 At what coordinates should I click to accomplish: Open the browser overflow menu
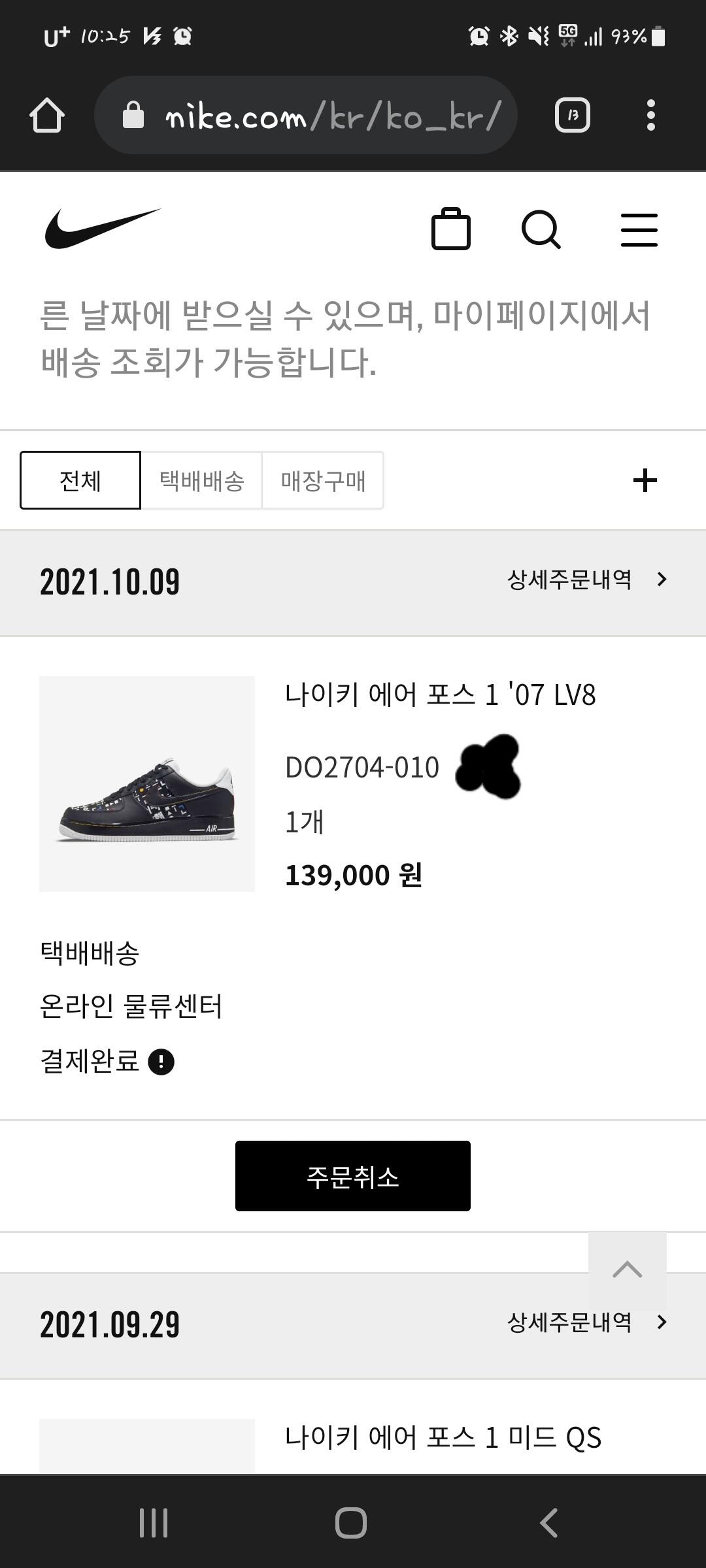pos(650,116)
